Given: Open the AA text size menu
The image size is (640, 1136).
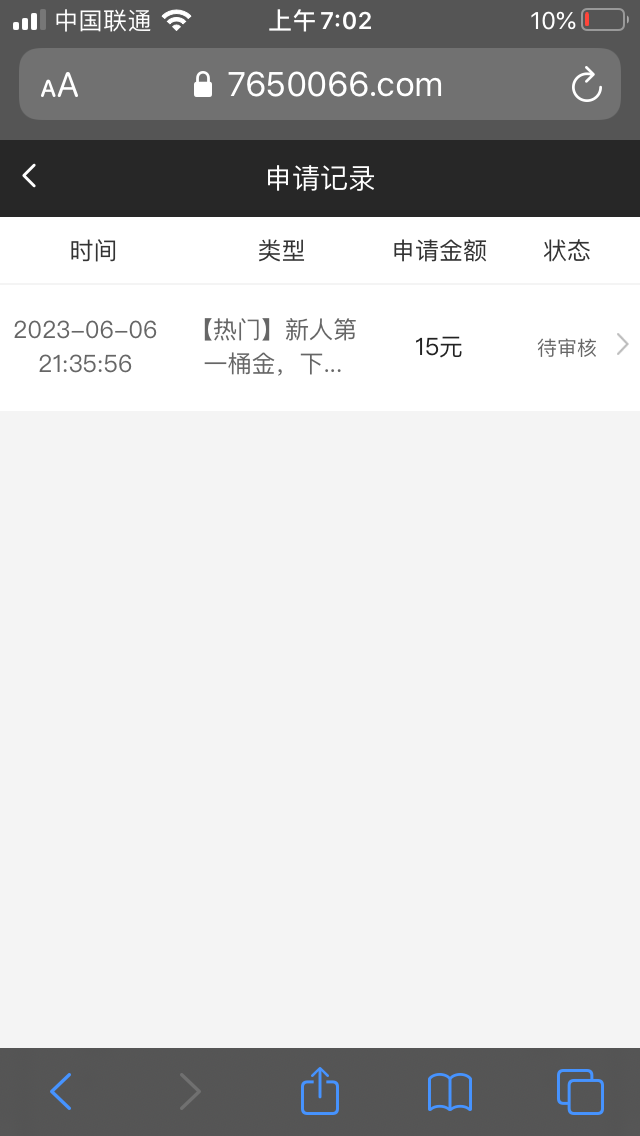Looking at the screenshot, I should 59,85.
